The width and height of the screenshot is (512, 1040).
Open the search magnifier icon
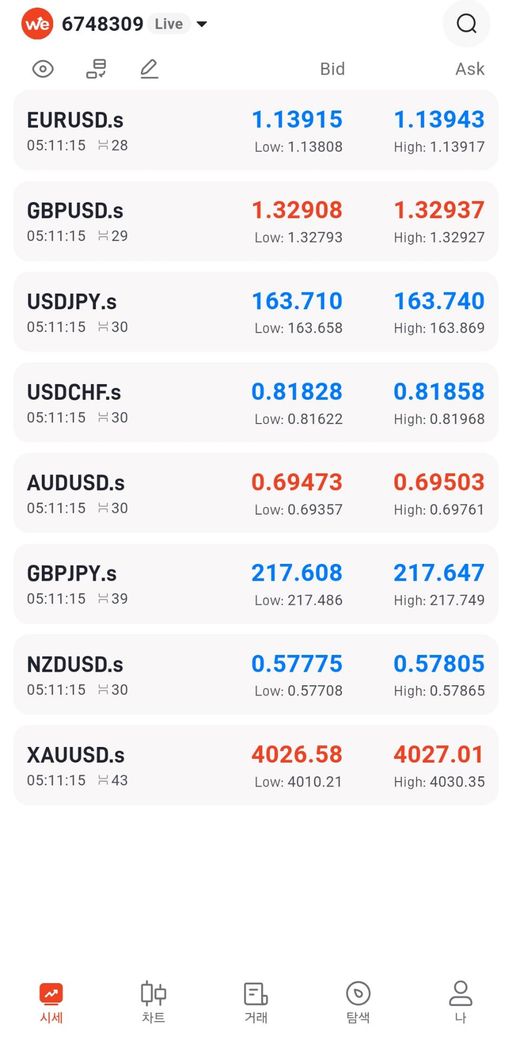pos(466,24)
